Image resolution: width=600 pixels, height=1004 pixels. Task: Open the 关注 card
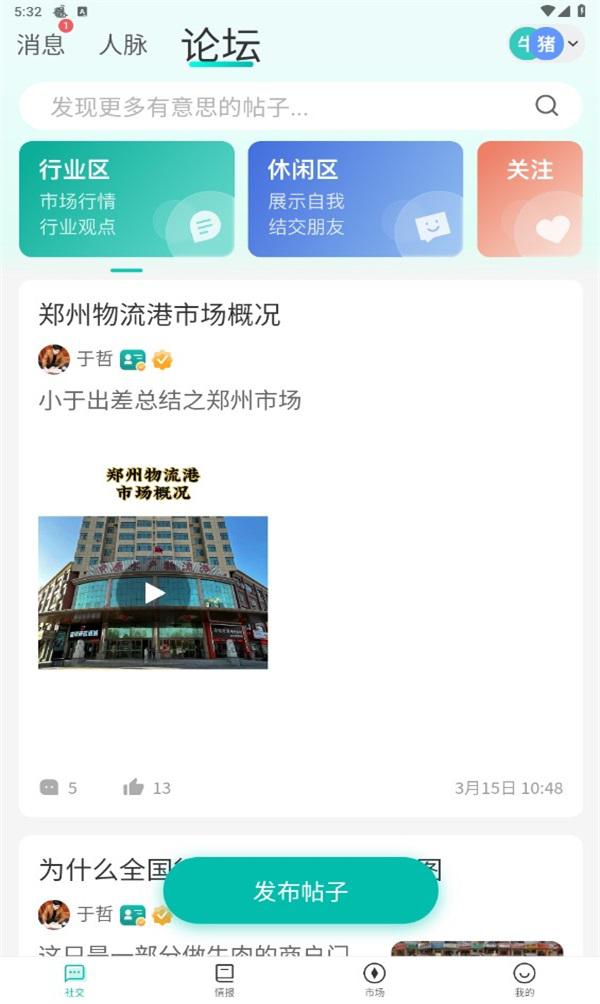point(530,199)
